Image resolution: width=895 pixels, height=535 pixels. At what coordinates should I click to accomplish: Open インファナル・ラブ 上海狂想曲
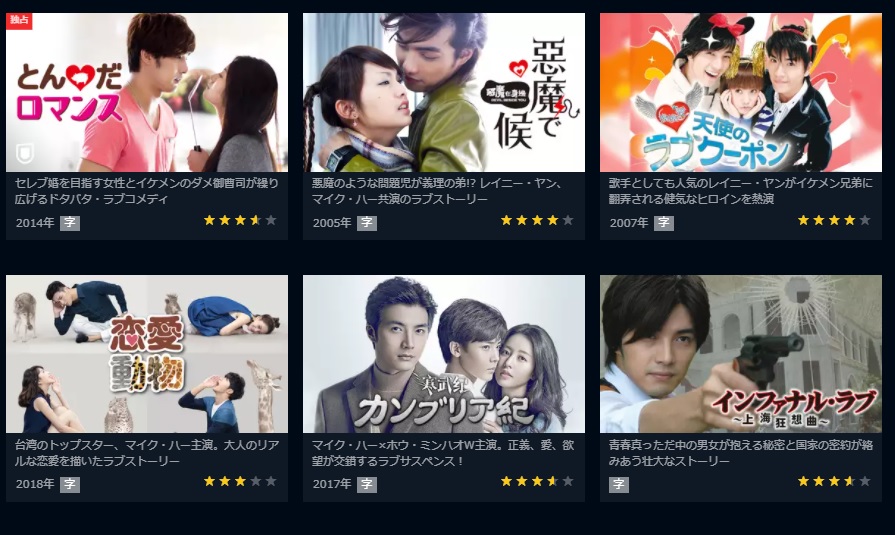[x=740, y=354]
